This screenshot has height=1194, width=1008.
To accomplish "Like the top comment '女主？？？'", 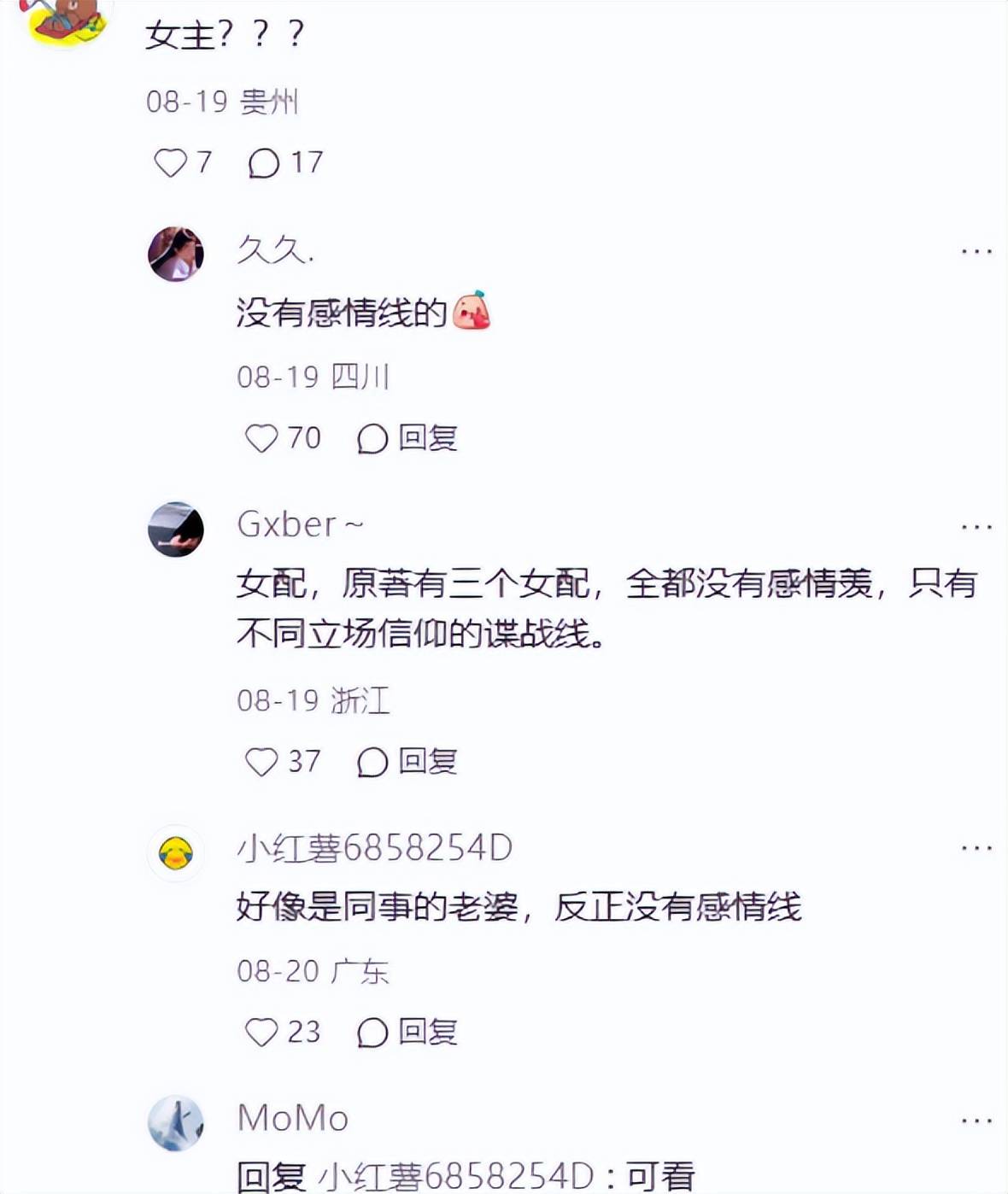I will pos(170,162).
